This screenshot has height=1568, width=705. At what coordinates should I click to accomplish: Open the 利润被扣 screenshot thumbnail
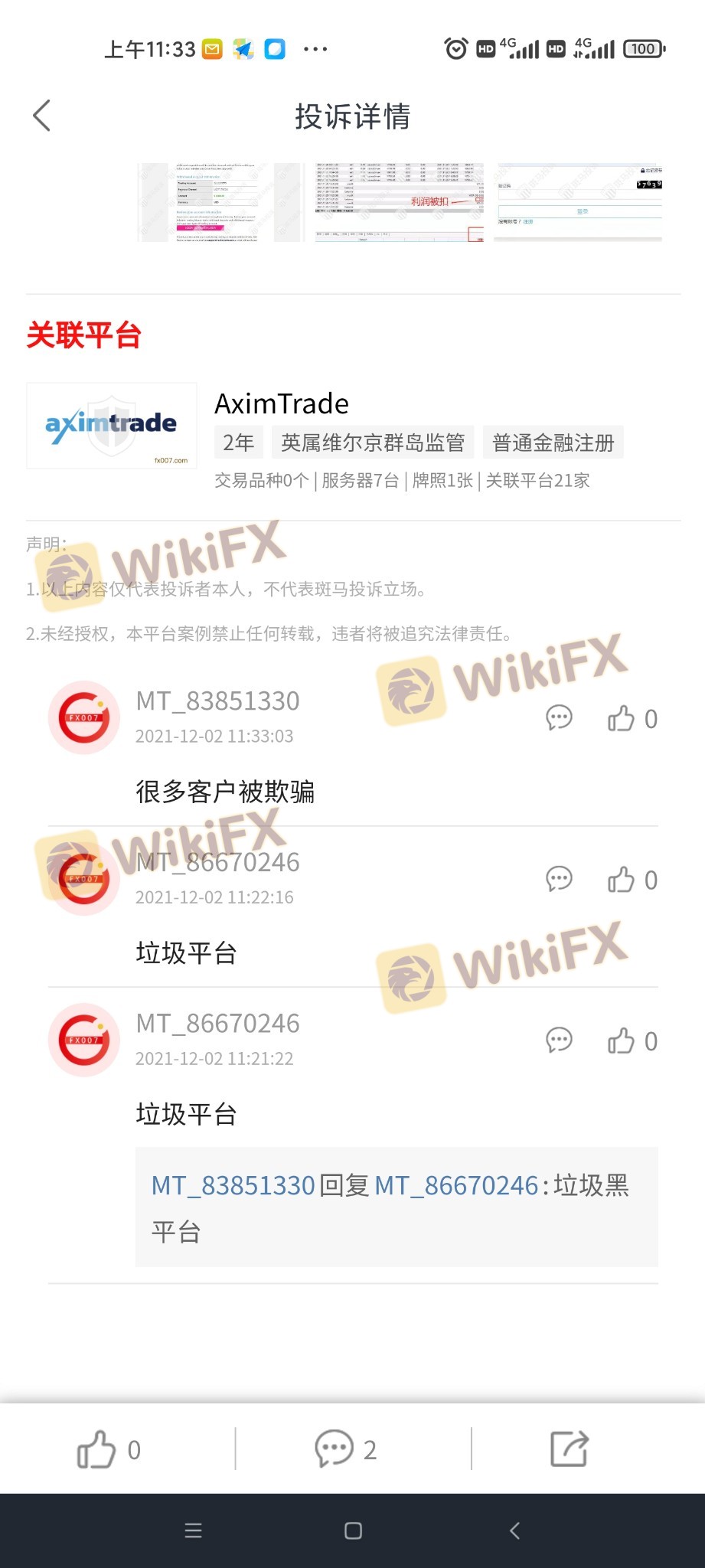coord(400,202)
